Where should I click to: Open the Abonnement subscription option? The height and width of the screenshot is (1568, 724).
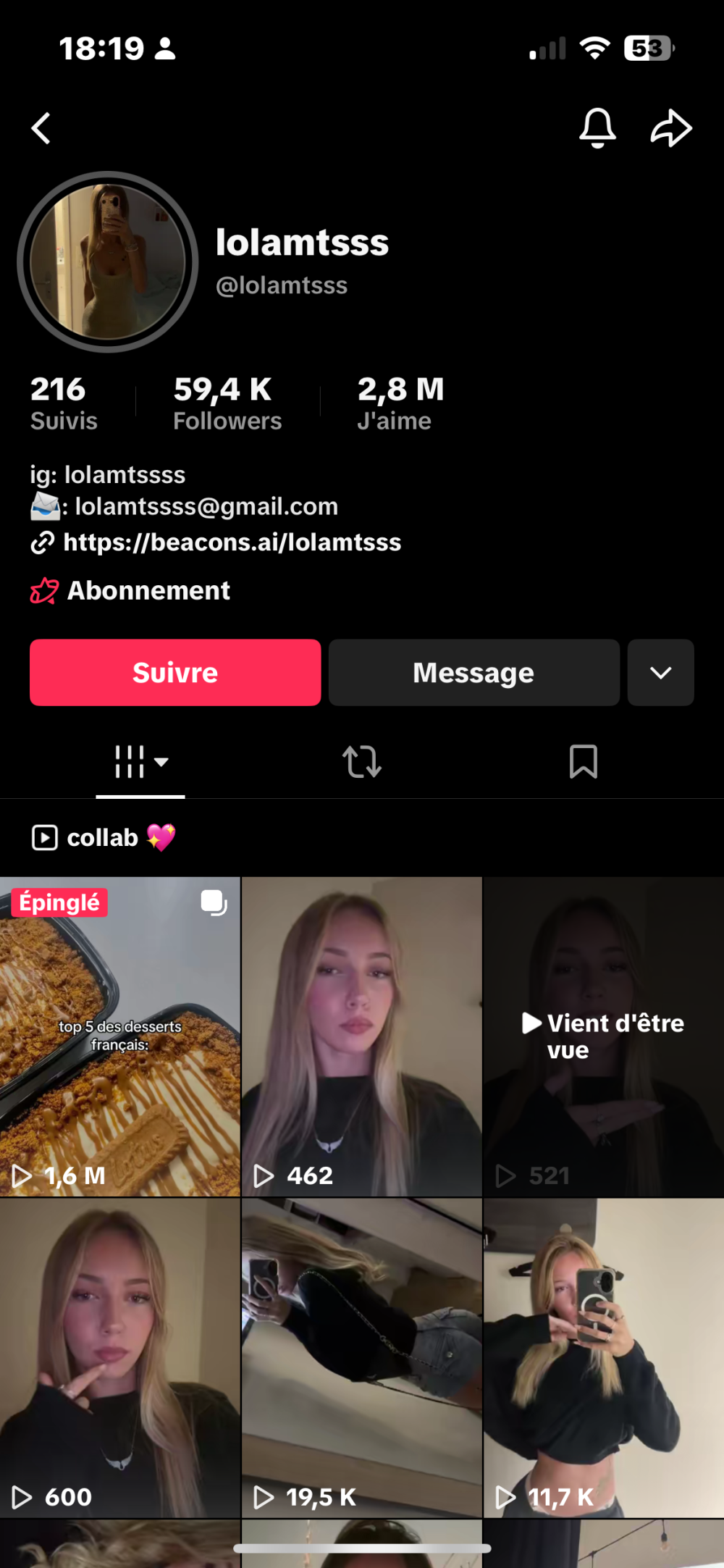148,591
